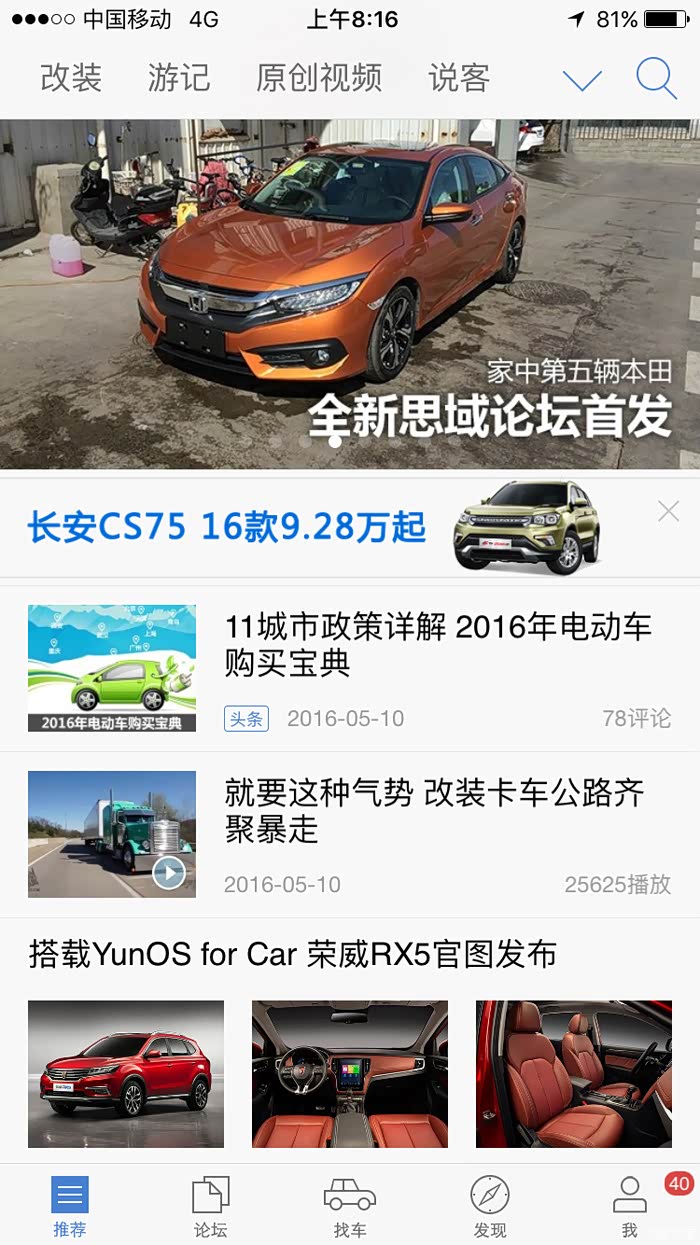Switch to the 改装 top tab
The width and height of the screenshot is (700, 1245).
pyautogui.click(x=71, y=78)
